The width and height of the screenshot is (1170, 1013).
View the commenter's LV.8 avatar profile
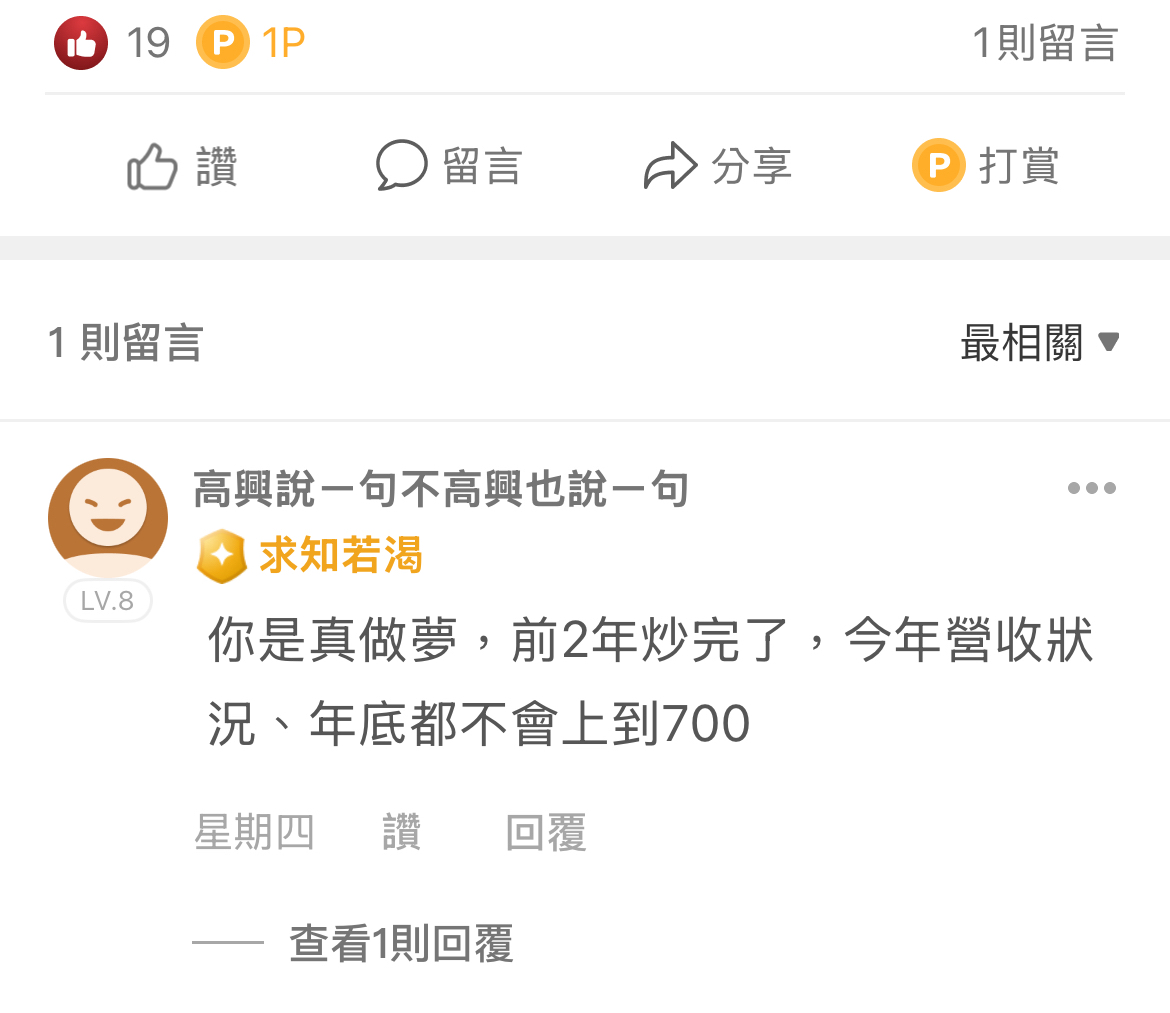pos(108,518)
